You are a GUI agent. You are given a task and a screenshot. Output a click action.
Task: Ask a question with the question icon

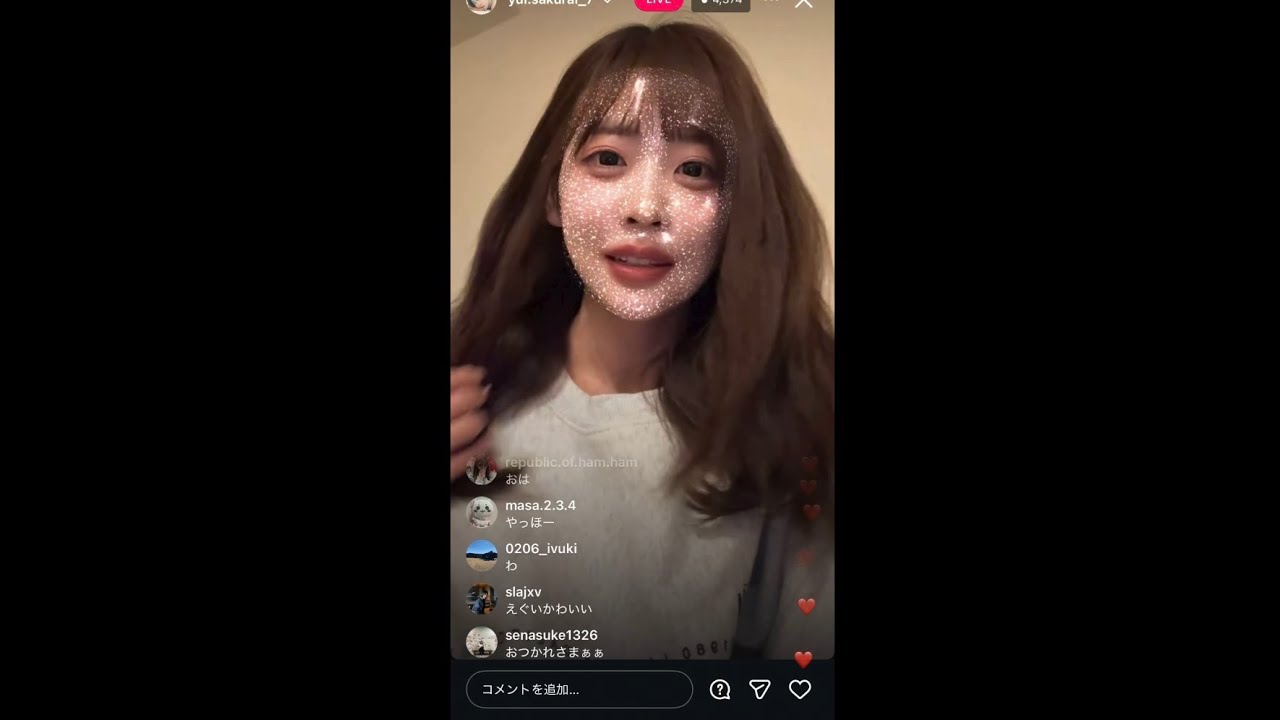click(720, 689)
